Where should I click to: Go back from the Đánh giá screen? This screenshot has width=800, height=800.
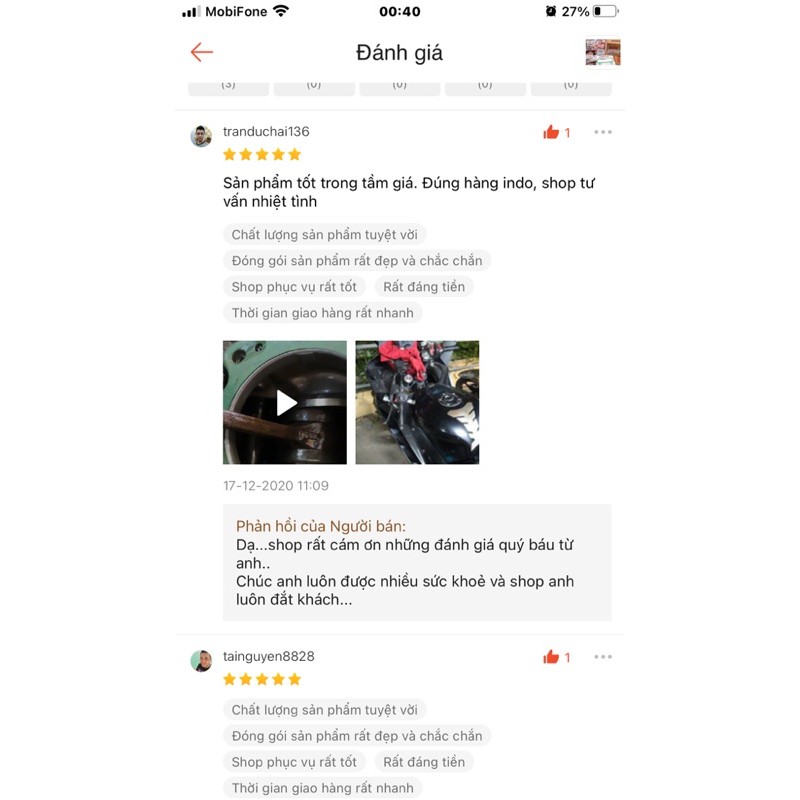[x=202, y=52]
